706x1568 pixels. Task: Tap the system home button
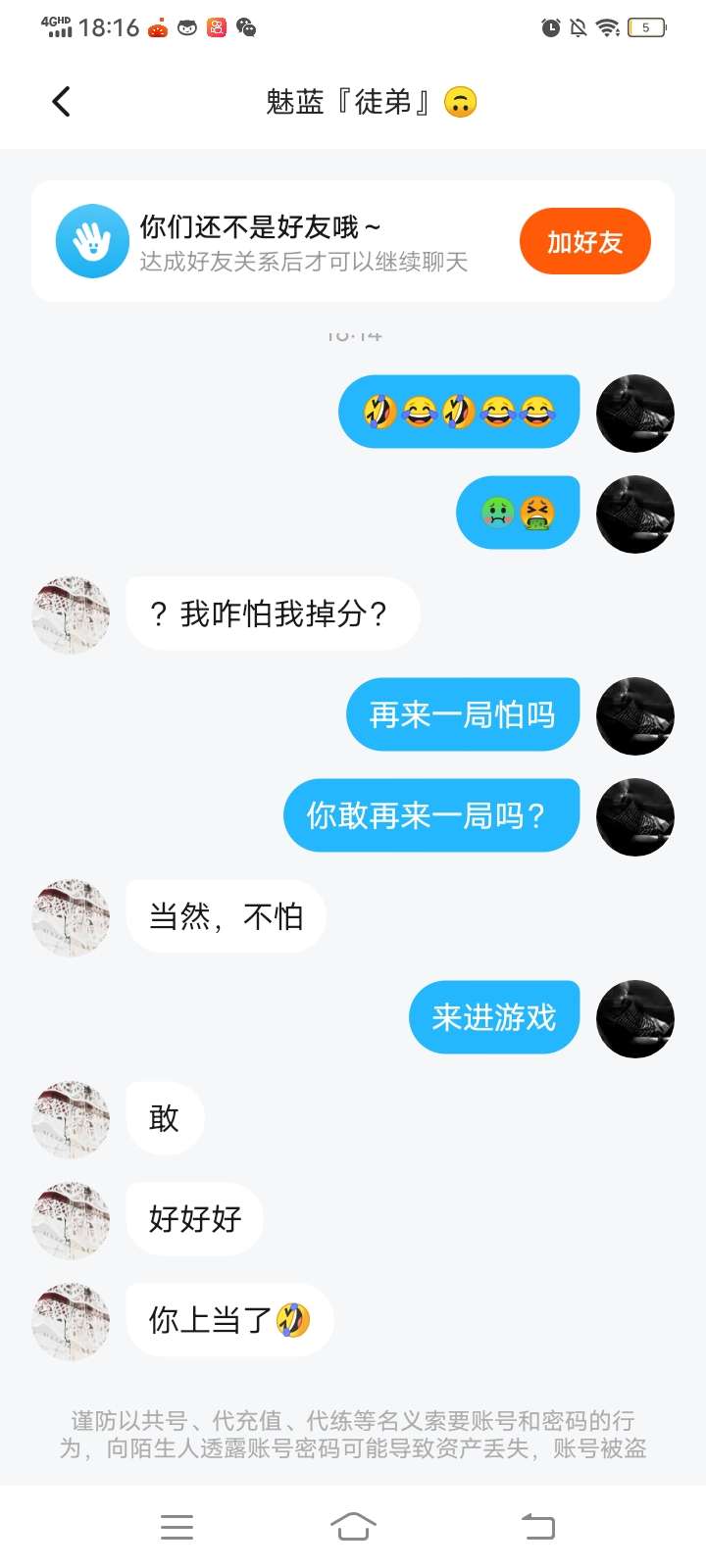point(353,1526)
